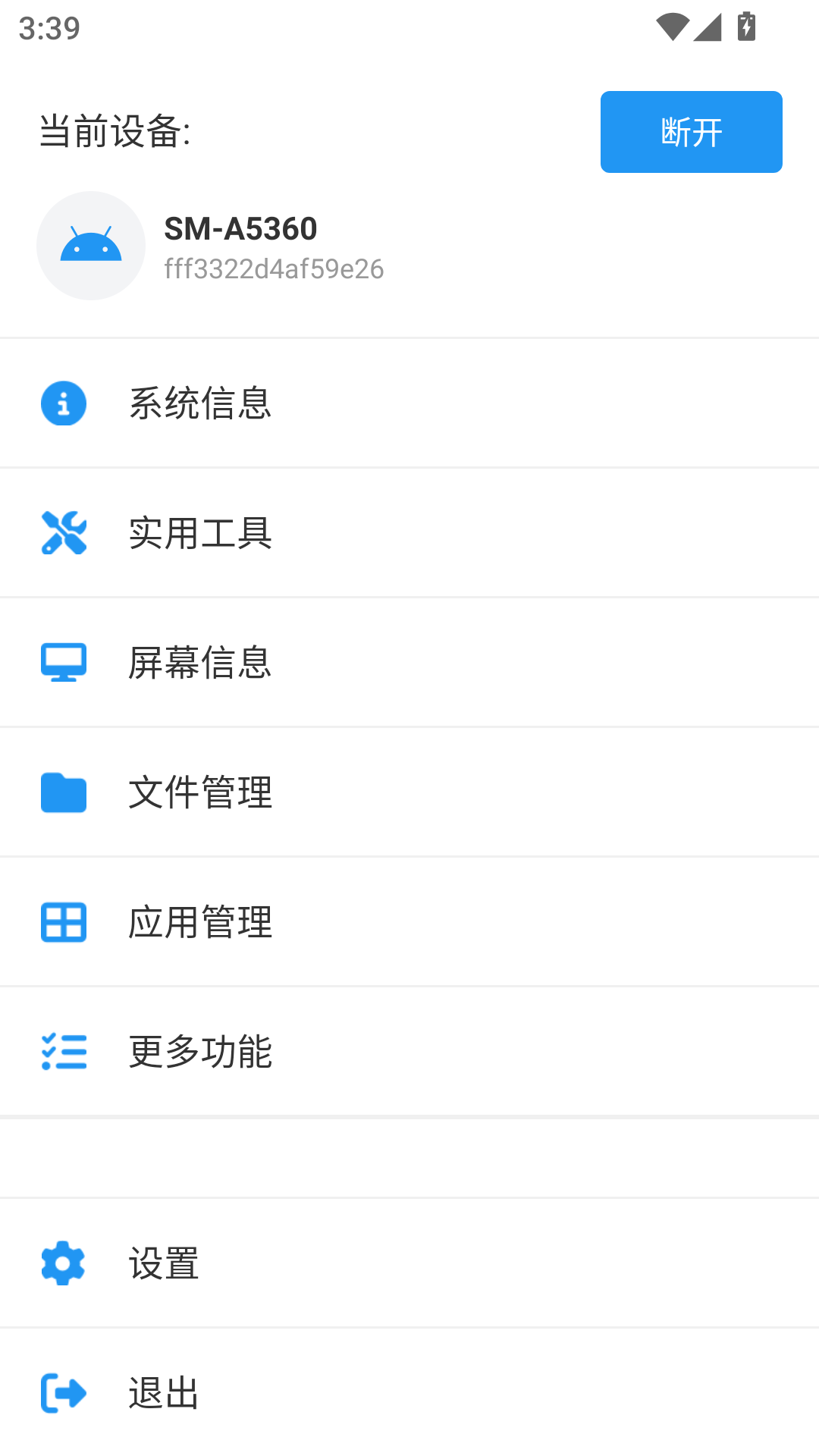Image resolution: width=819 pixels, height=1456 pixels.
Task: Open 设置 settings
Action: point(409,1263)
